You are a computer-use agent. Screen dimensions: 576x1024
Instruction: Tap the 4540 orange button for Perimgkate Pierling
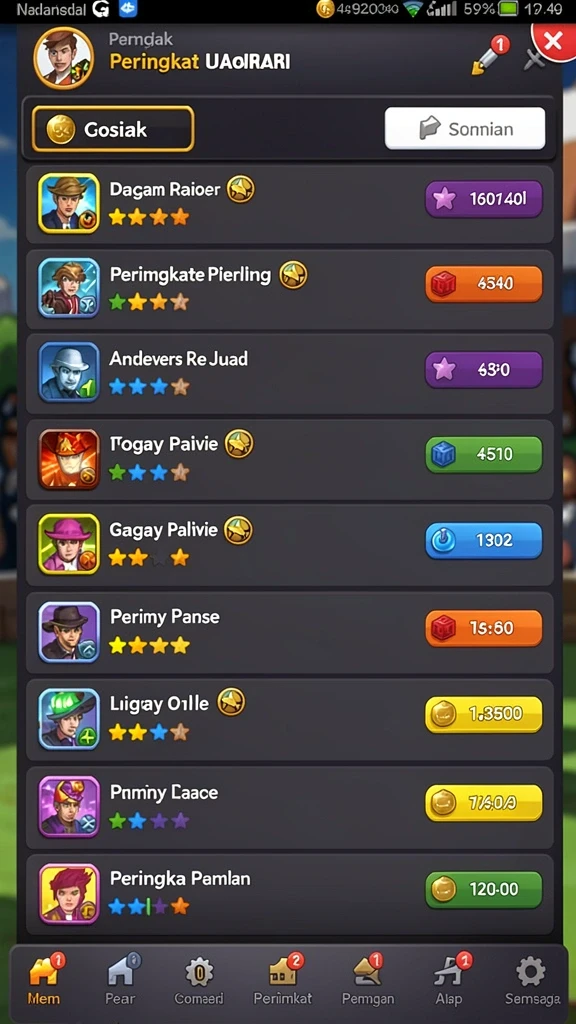(x=484, y=284)
